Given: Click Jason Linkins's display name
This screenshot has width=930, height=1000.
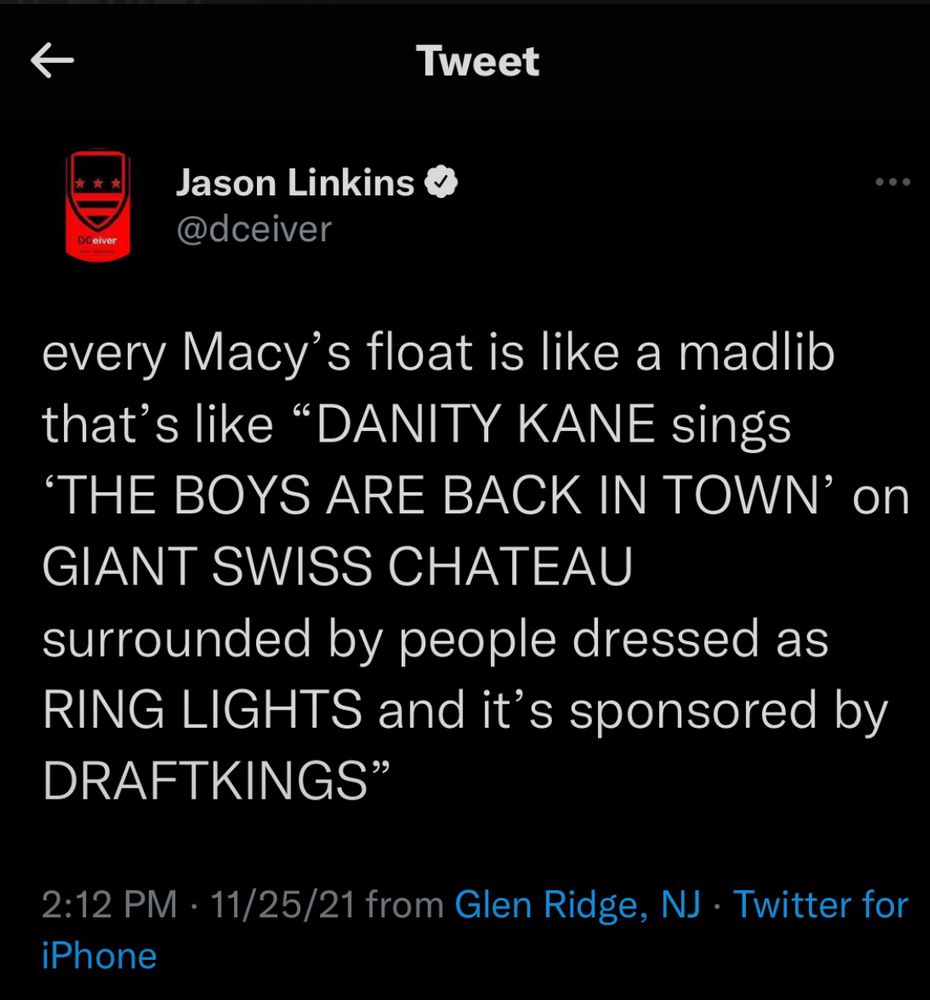Looking at the screenshot, I should (295, 182).
